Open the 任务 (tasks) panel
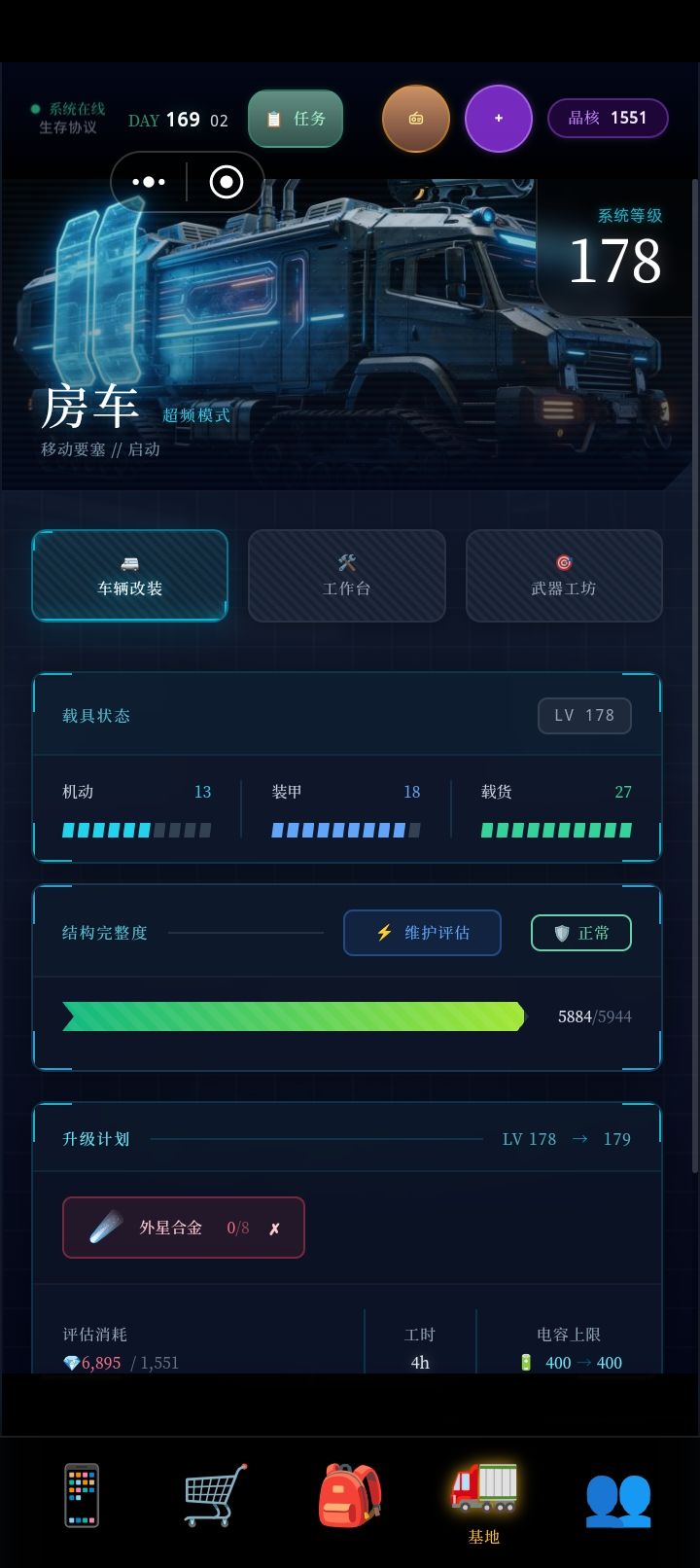700x1568 pixels. point(295,118)
